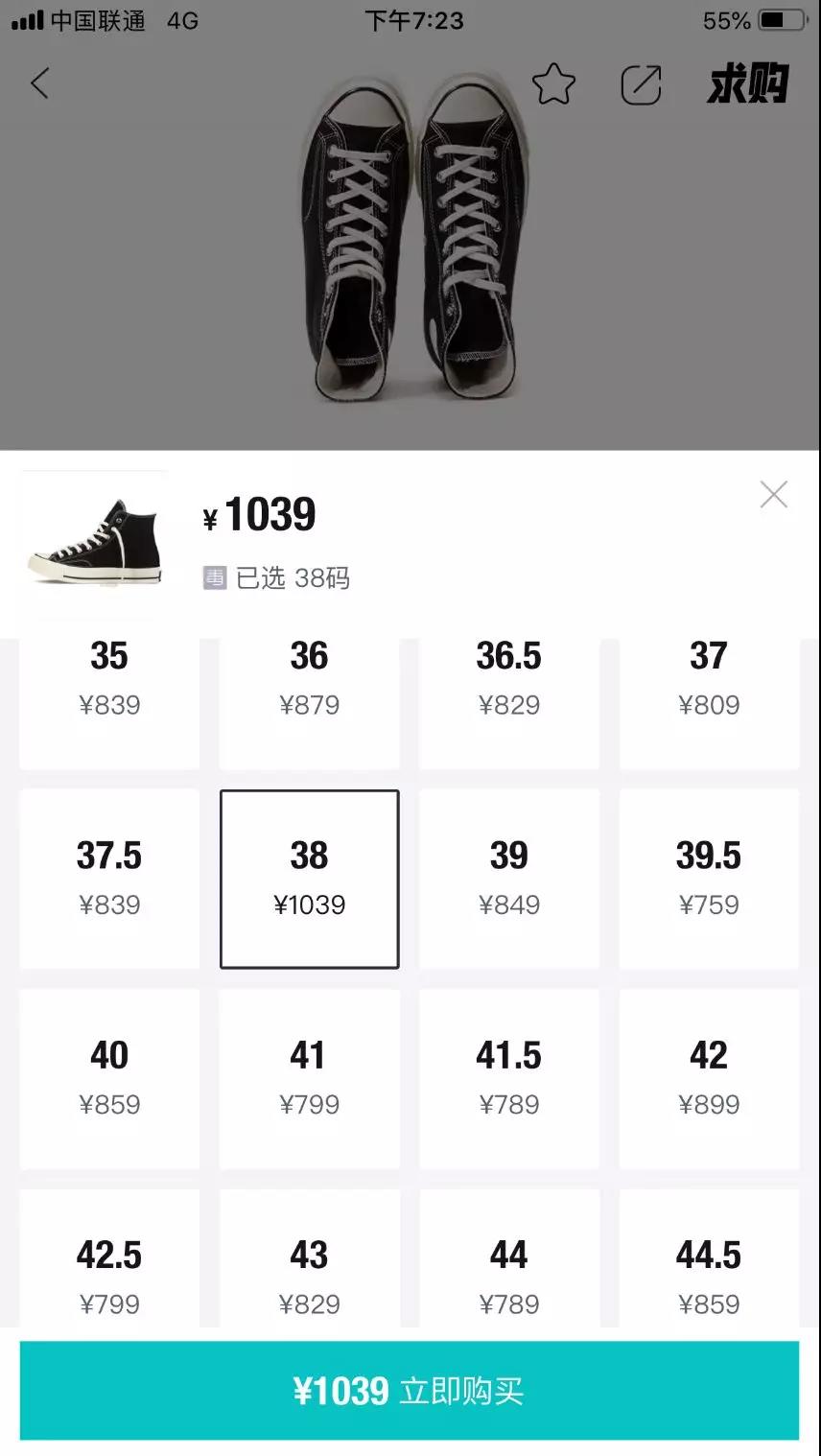Screen dimensions: 821x1456
Task: Pick size 41.5 for ¥789
Action: pyautogui.click(x=509, y=1078)
